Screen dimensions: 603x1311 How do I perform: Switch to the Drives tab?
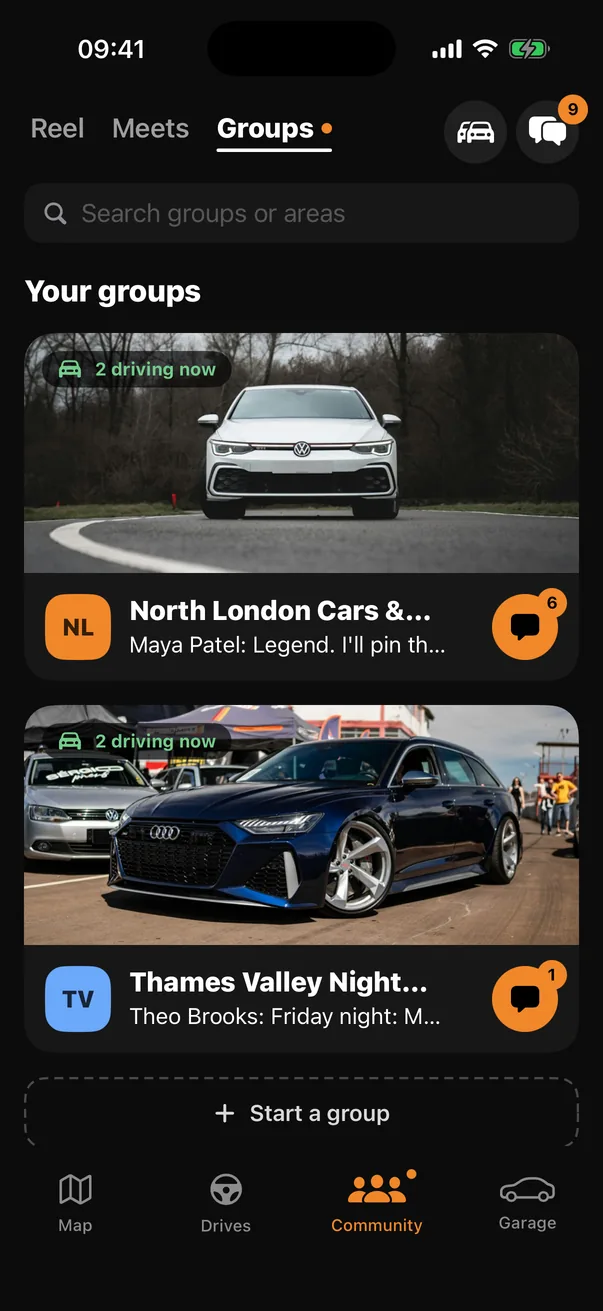point(226,1203)
